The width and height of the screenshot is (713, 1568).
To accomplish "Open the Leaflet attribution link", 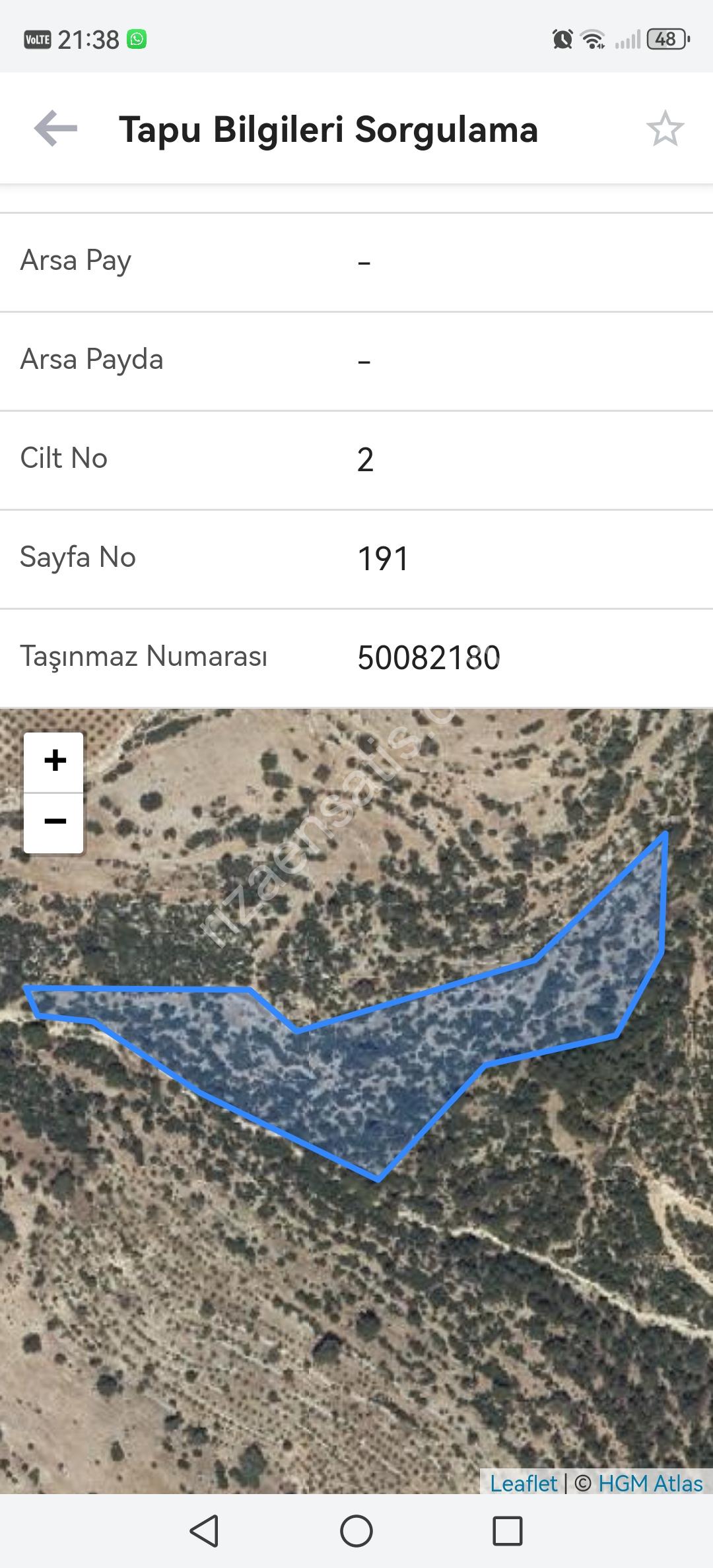I will pos(524,1484).
